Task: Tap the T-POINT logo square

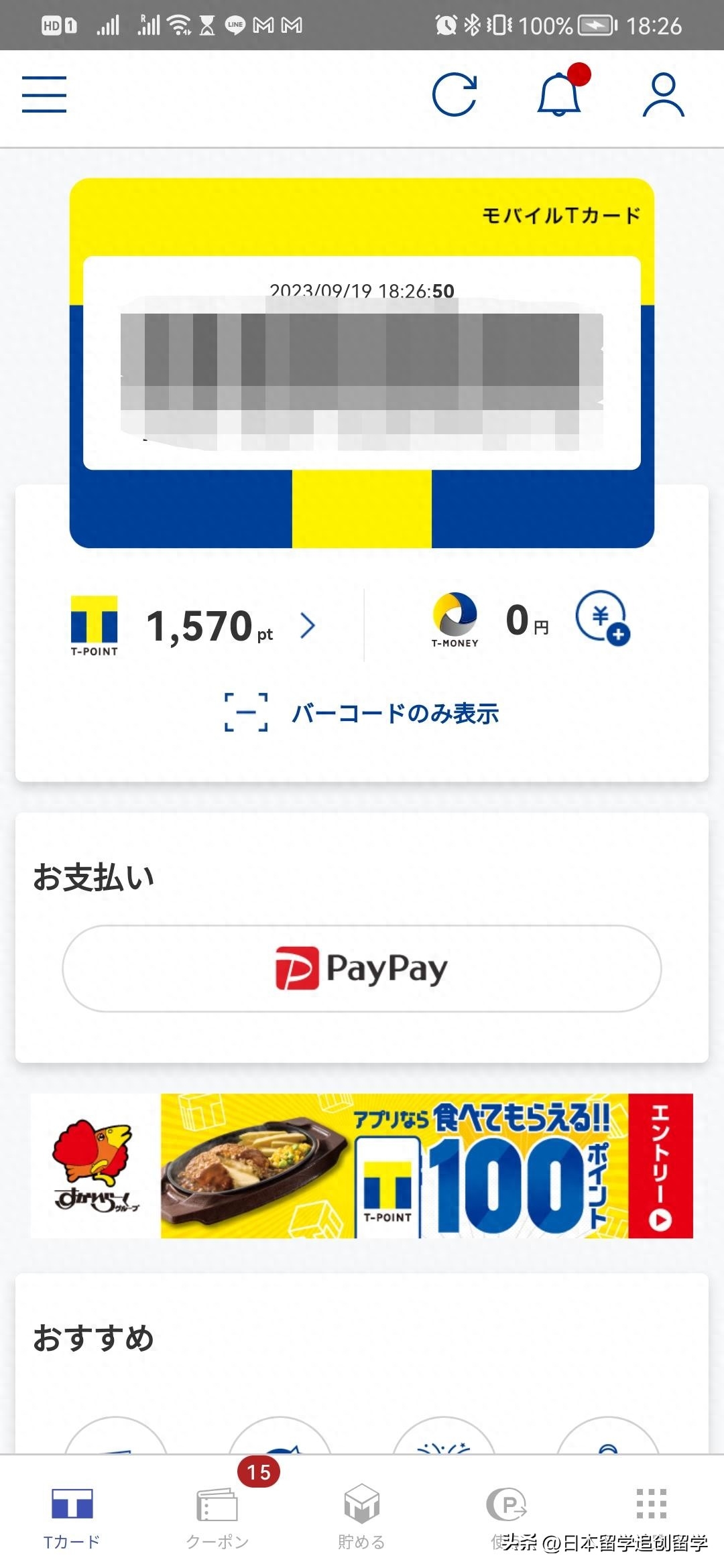Action: click(94, 620)
